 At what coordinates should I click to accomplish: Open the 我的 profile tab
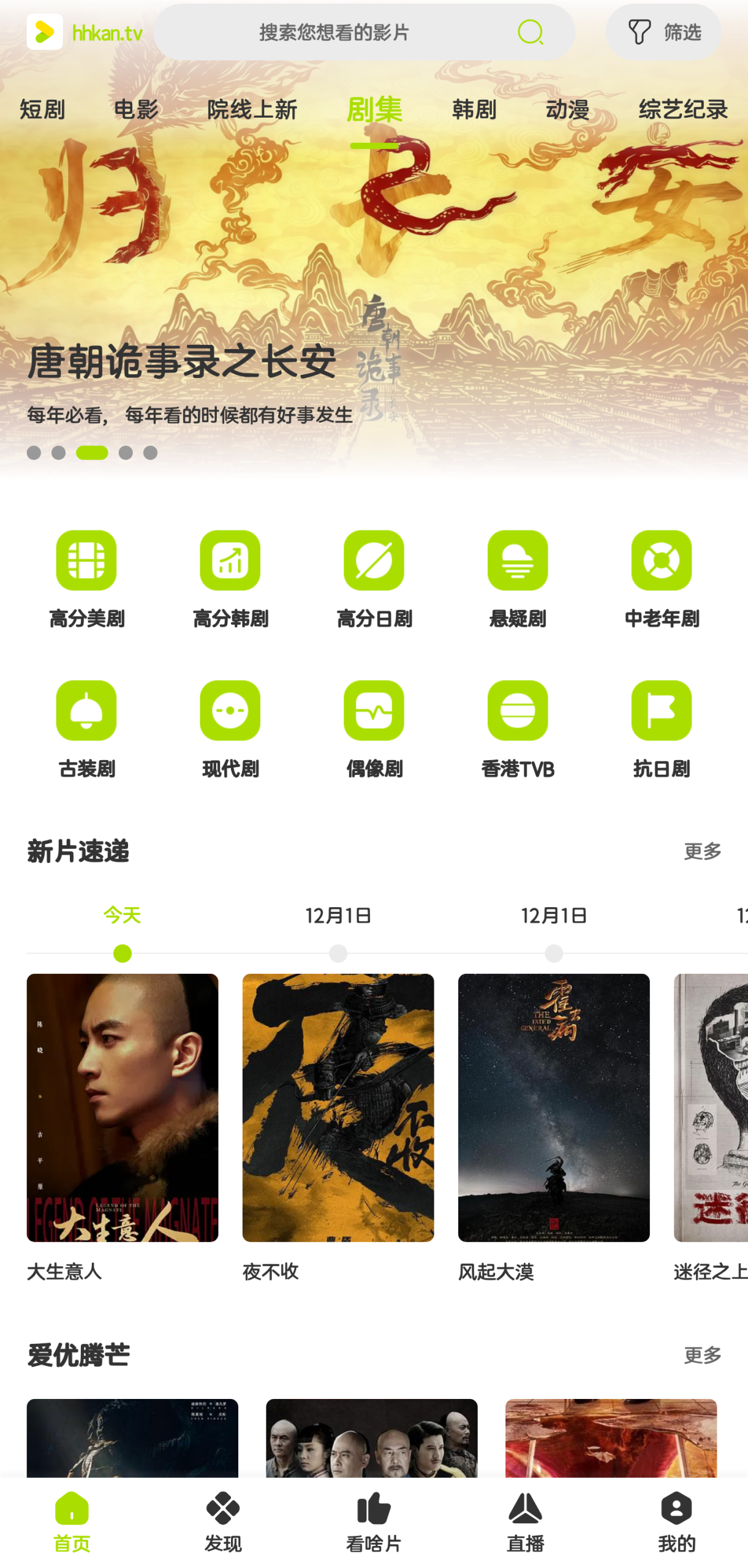point(676,1521)
